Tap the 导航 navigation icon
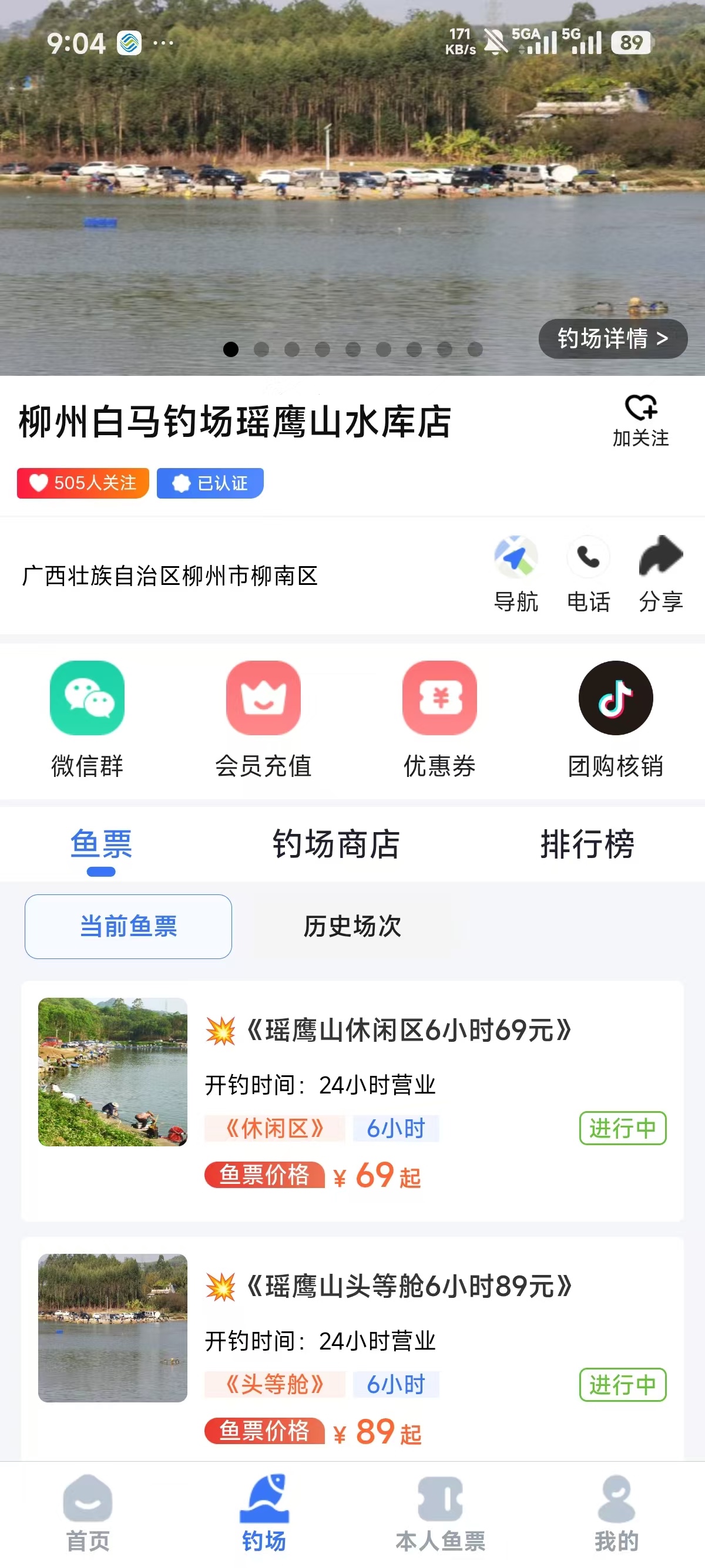705x1568 pixels. tap(516, 557)
